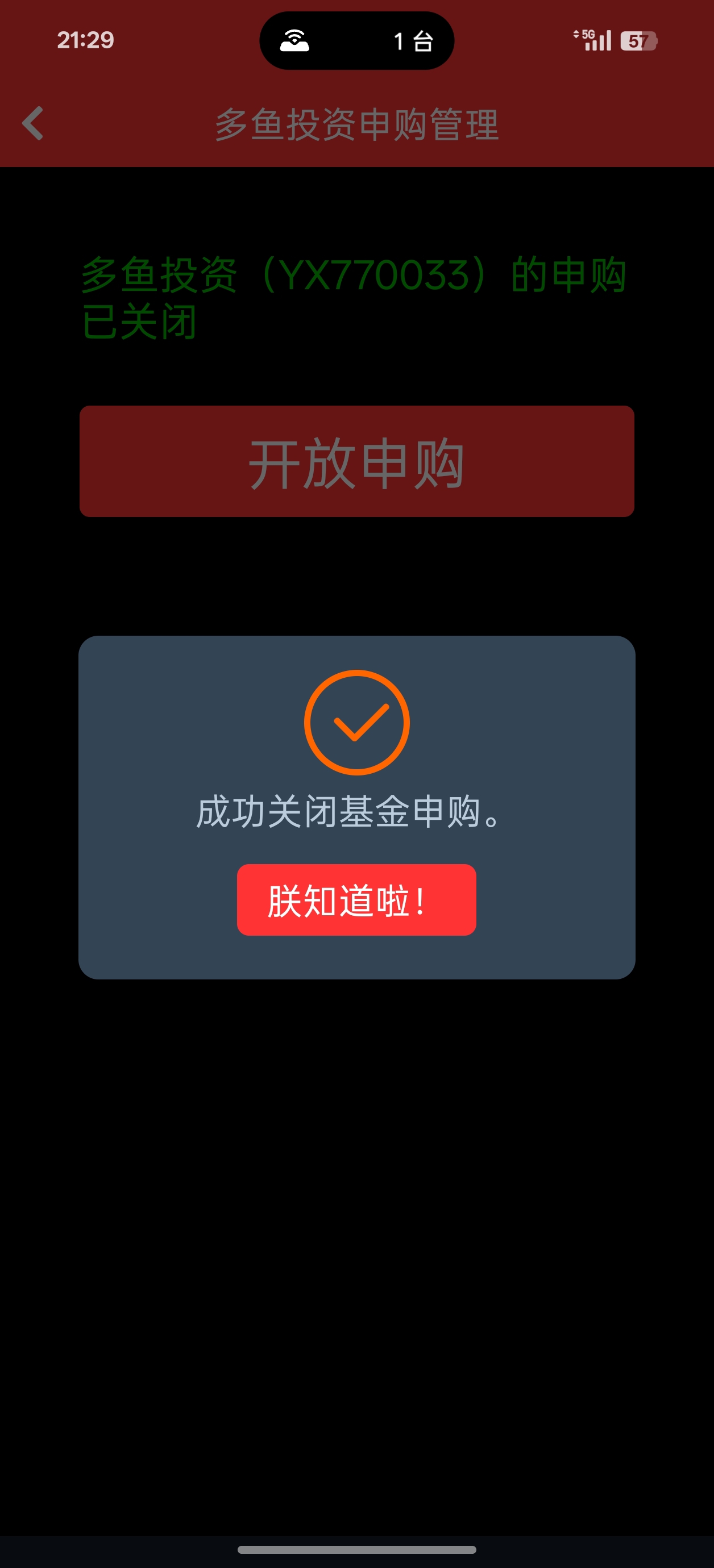This screenshot has height=1568, width=714.
Task: Go back using the top-left arrow
Action: pyautogui.click(x=33, y=124)
